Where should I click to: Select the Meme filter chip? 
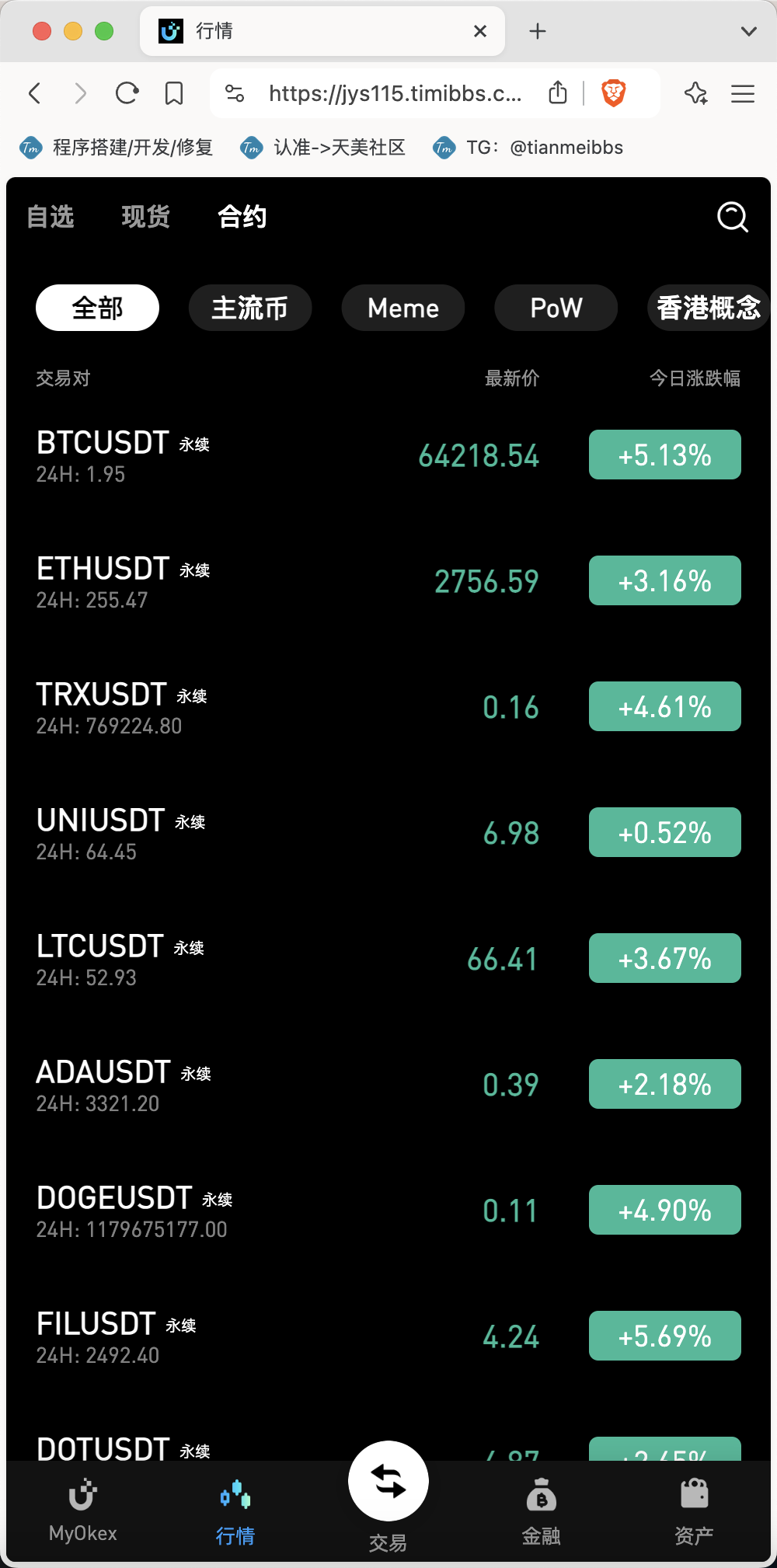[x=403, y=308]
